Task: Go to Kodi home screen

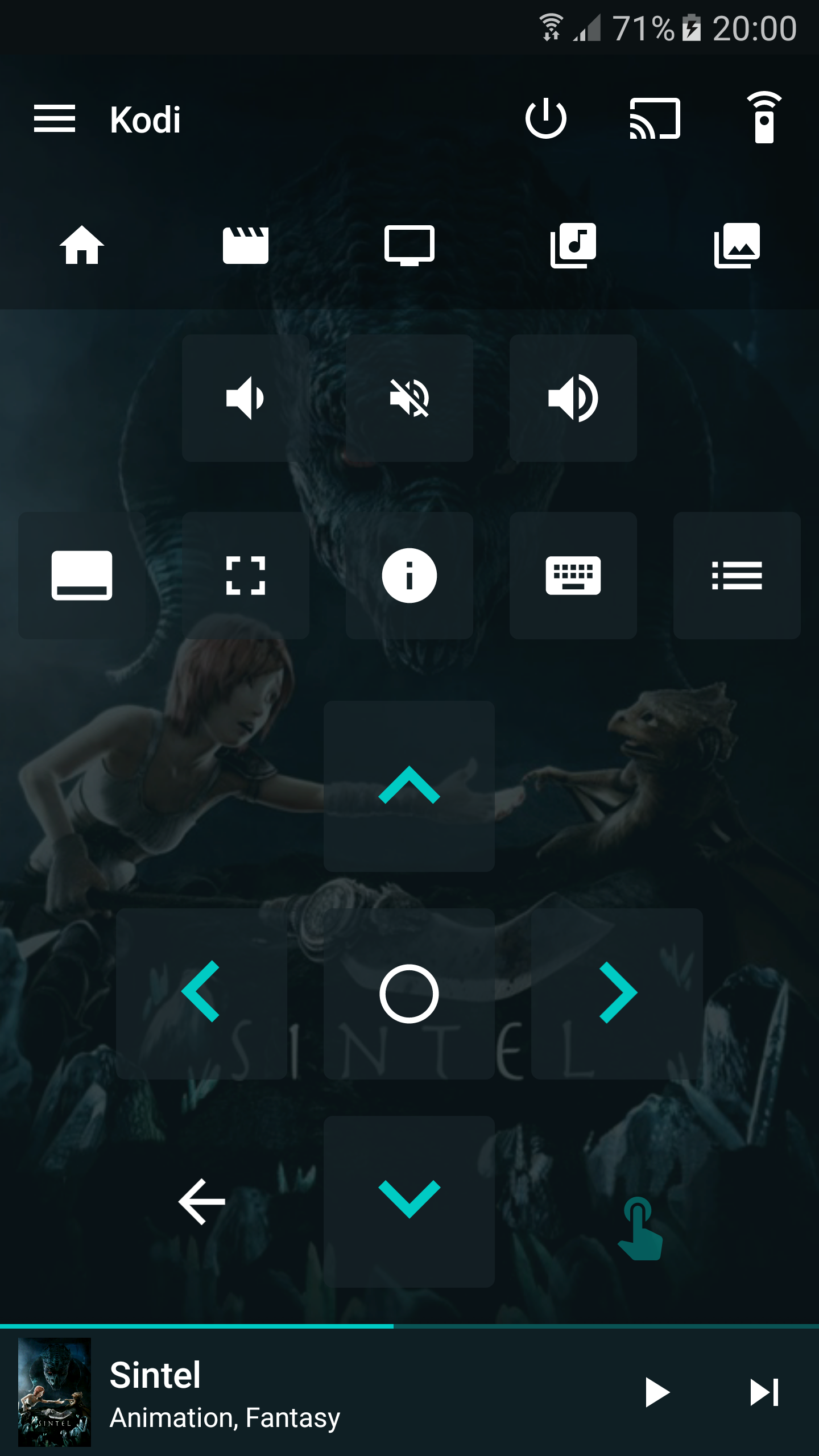Action: point(82,245)
